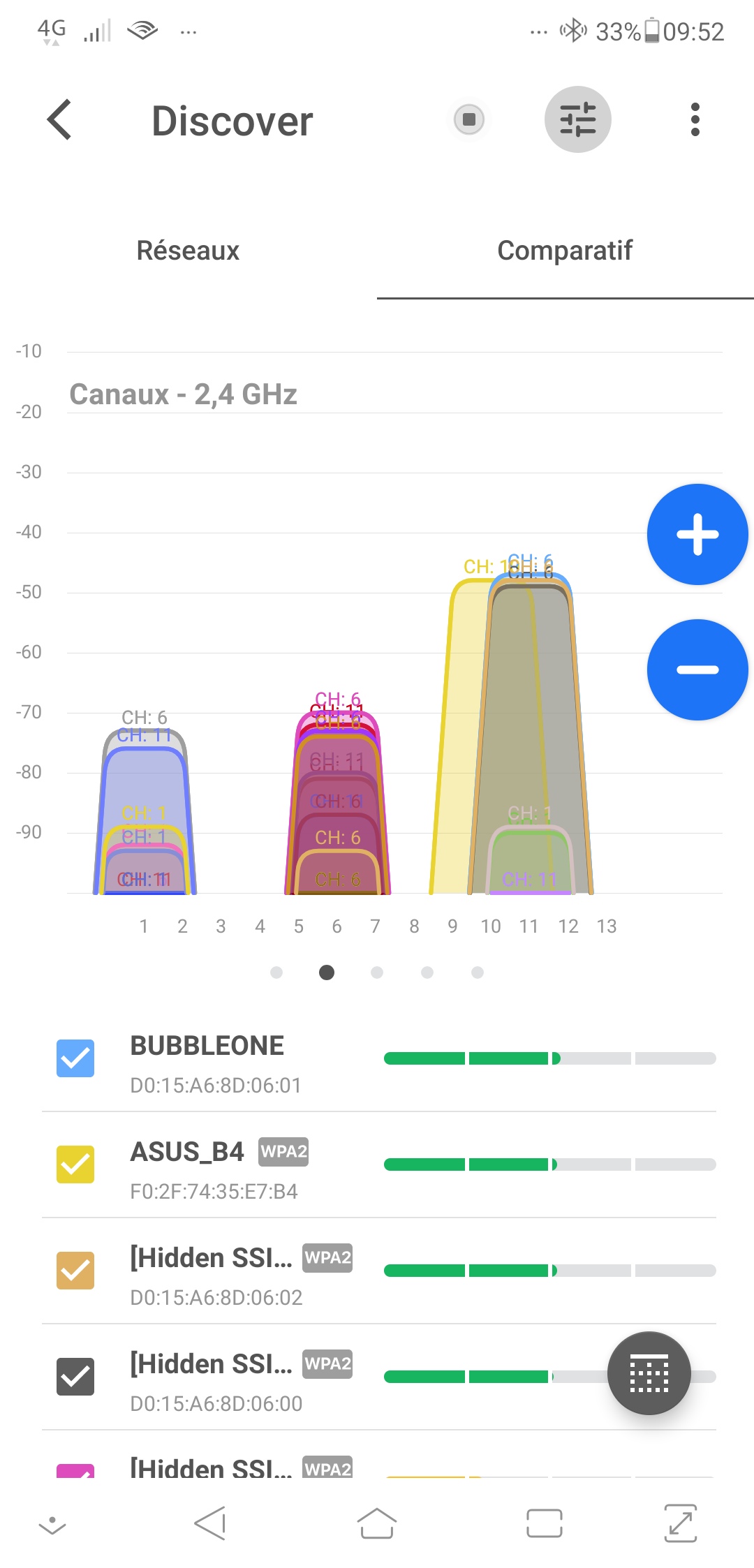Uncheck hidden SSID D0:15:A6:8D:06:02 checkbox

point(75,1271)
